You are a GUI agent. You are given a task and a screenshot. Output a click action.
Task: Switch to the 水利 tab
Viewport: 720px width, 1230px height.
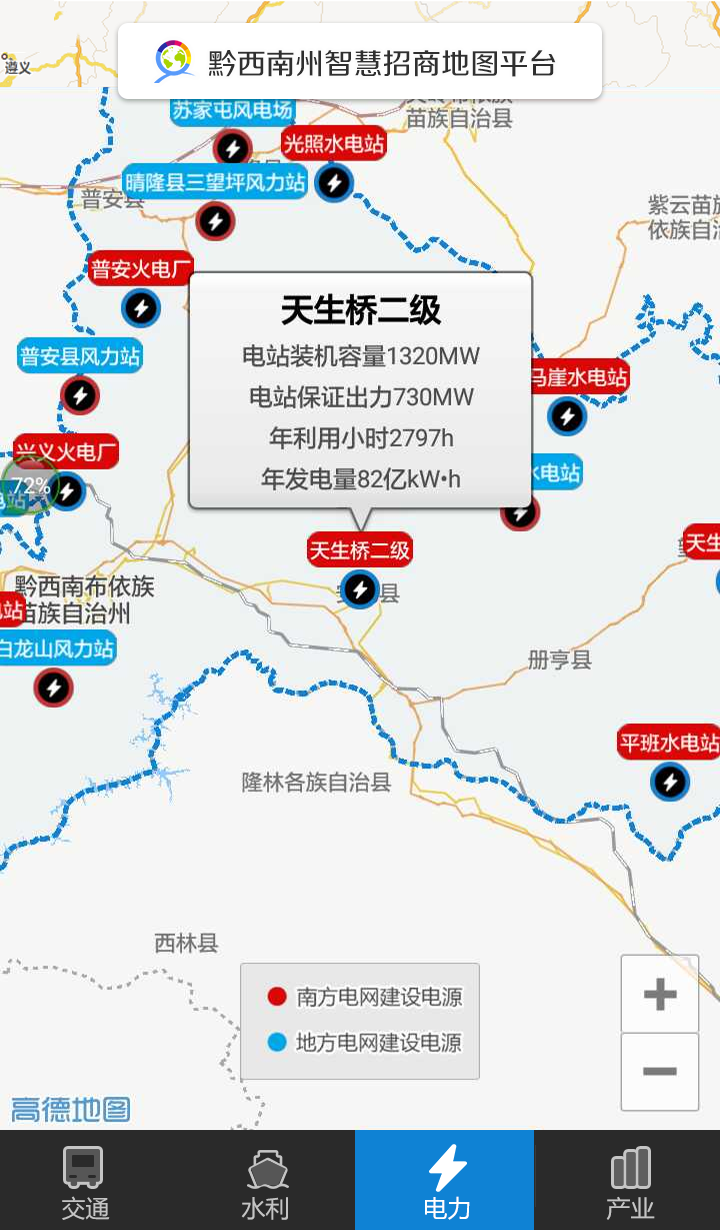point(265,1182)
